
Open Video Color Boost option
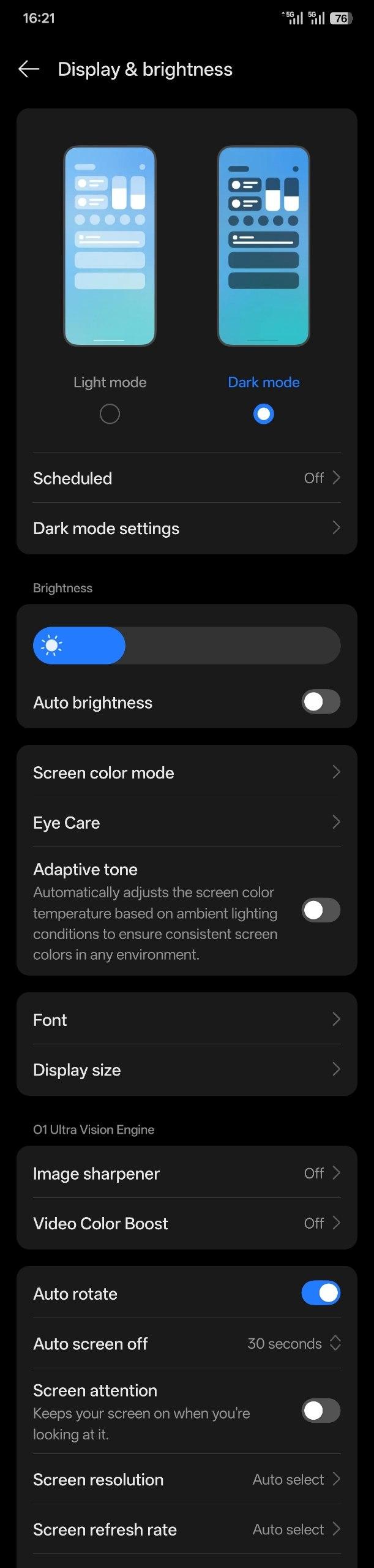[x=186, y=1224]
